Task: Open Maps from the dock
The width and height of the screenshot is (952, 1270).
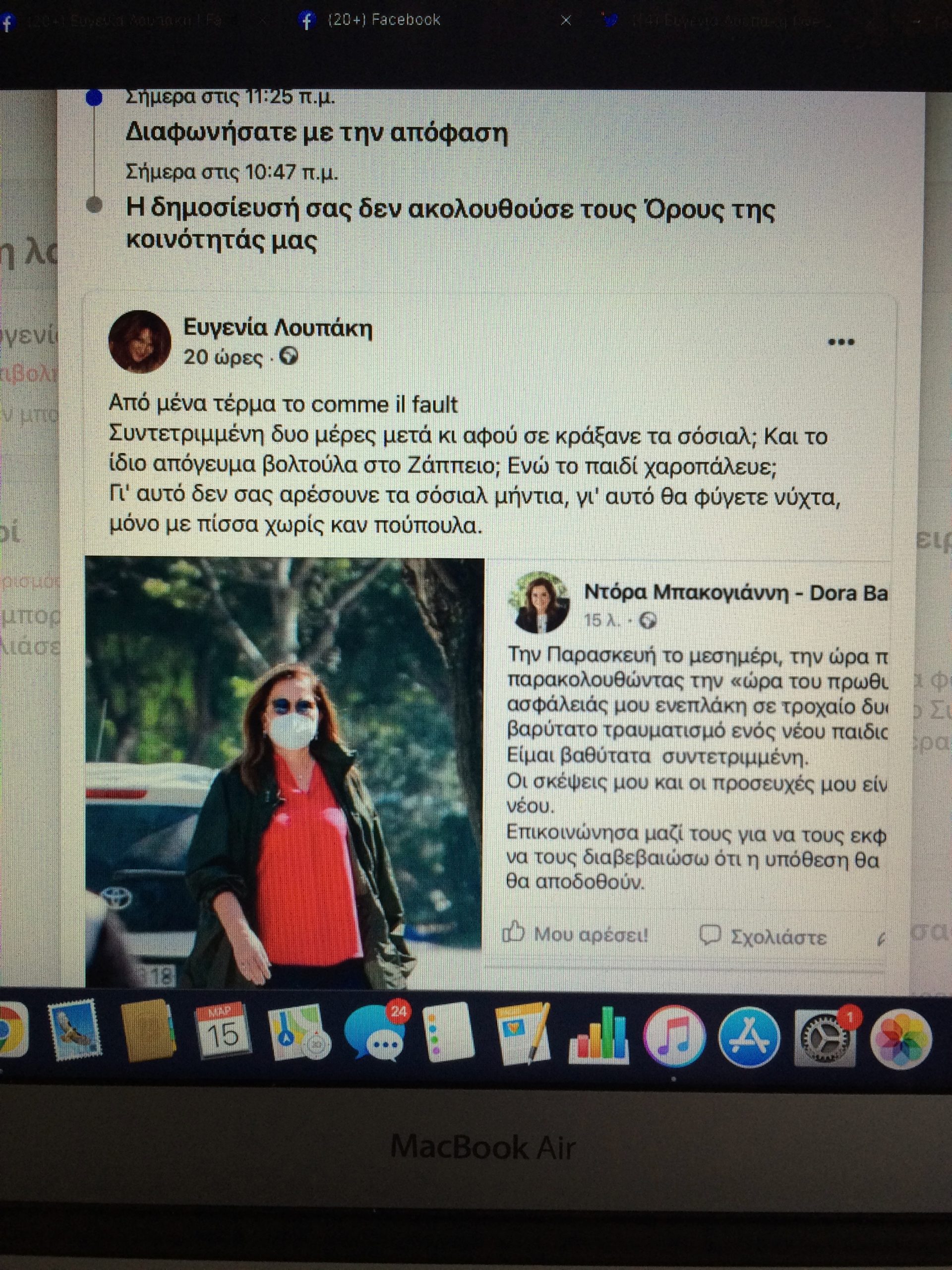Action: click(x=298, y=1035)
